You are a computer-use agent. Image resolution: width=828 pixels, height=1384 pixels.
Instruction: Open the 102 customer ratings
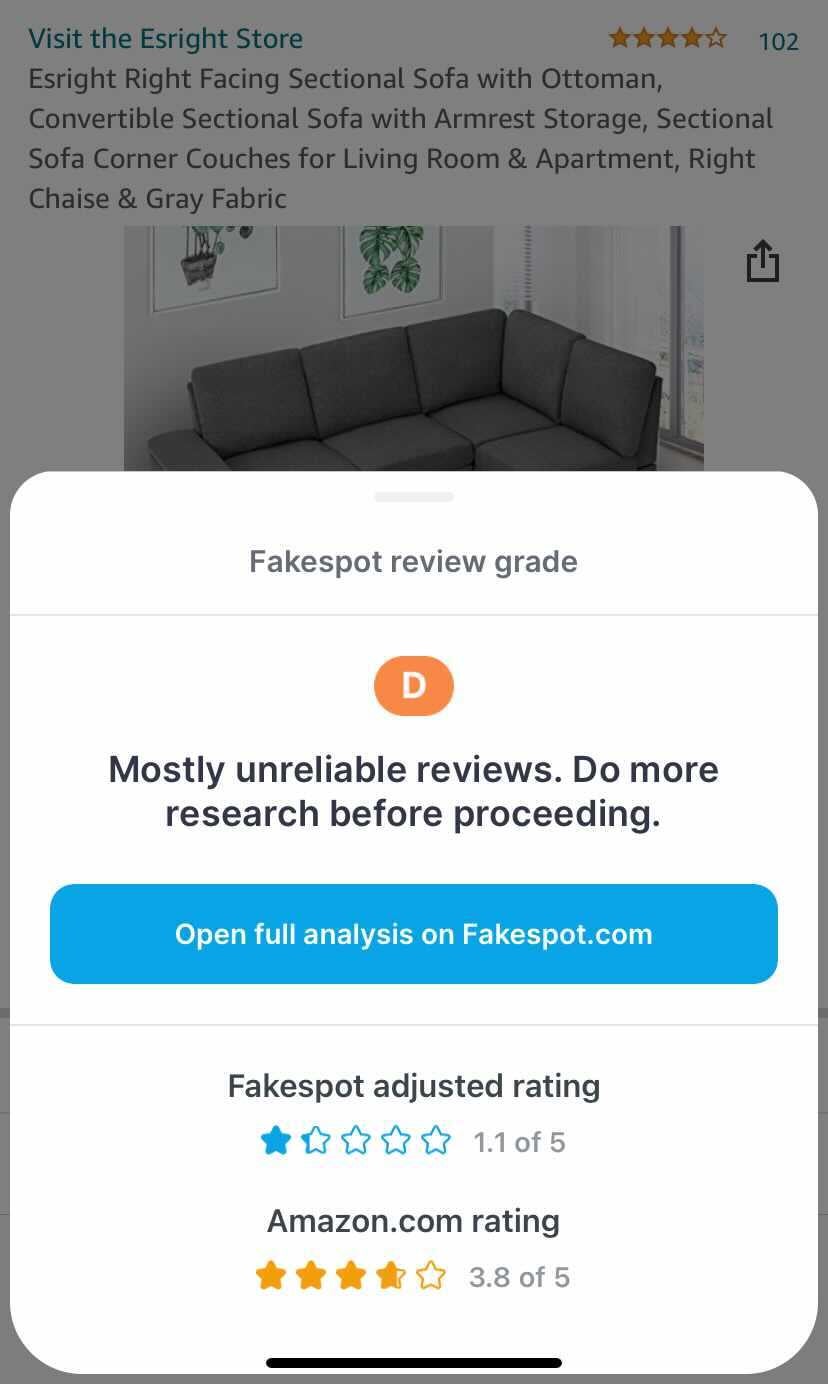(x=778, y=41)
